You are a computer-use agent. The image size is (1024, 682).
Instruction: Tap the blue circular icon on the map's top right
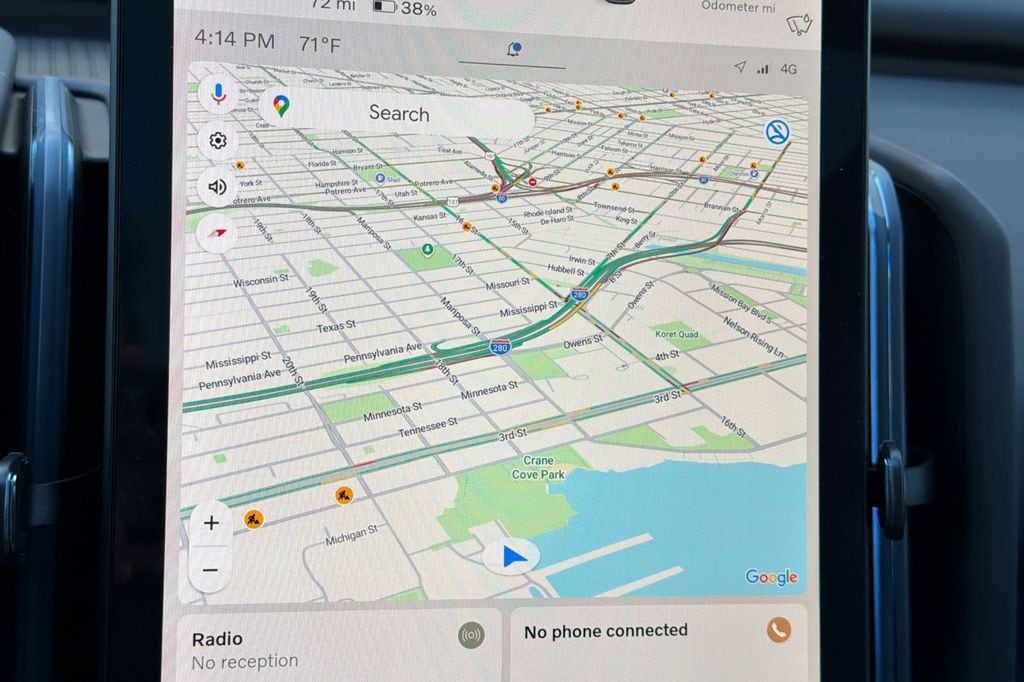click(x=777, y=131)
